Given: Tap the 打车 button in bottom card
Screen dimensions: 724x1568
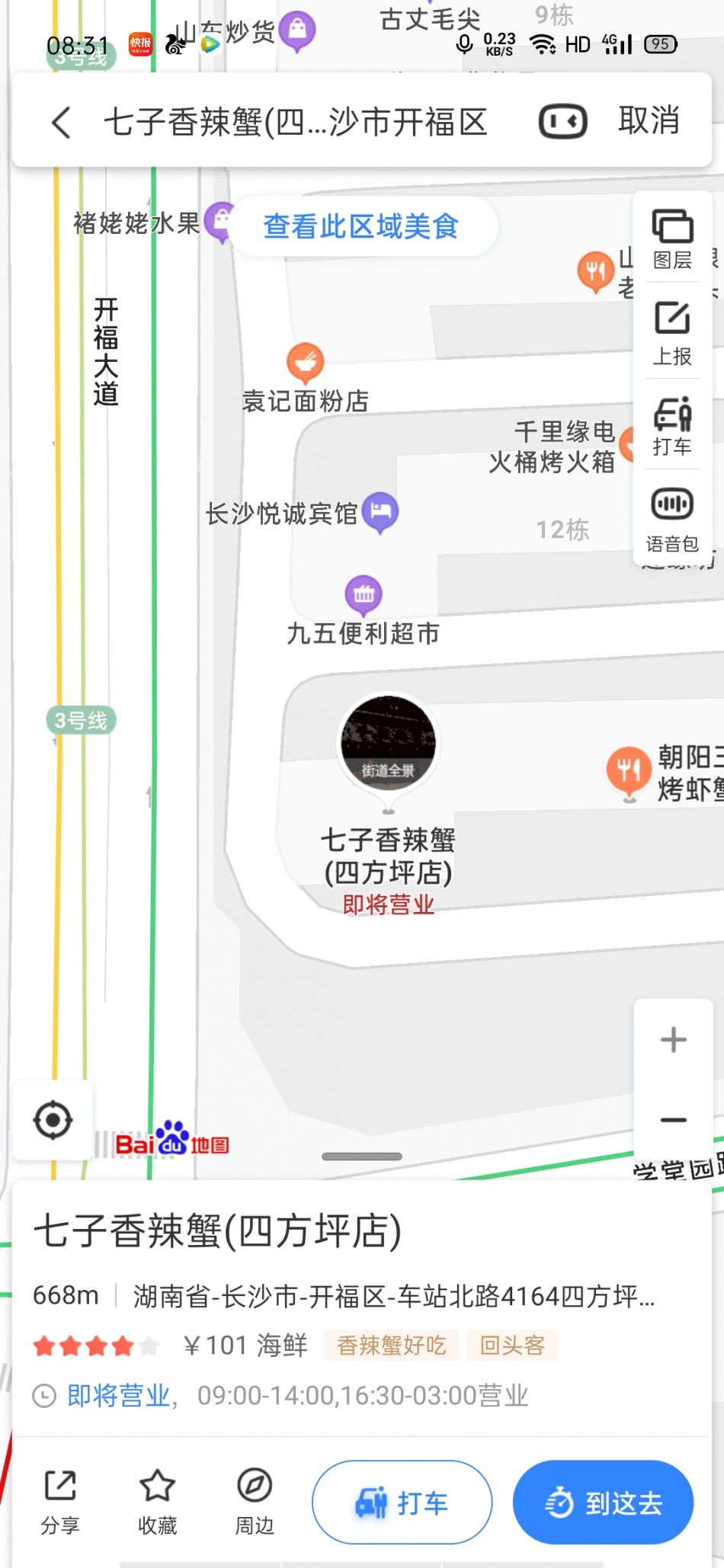Looking at the screenshot, I should point(402,1503).
